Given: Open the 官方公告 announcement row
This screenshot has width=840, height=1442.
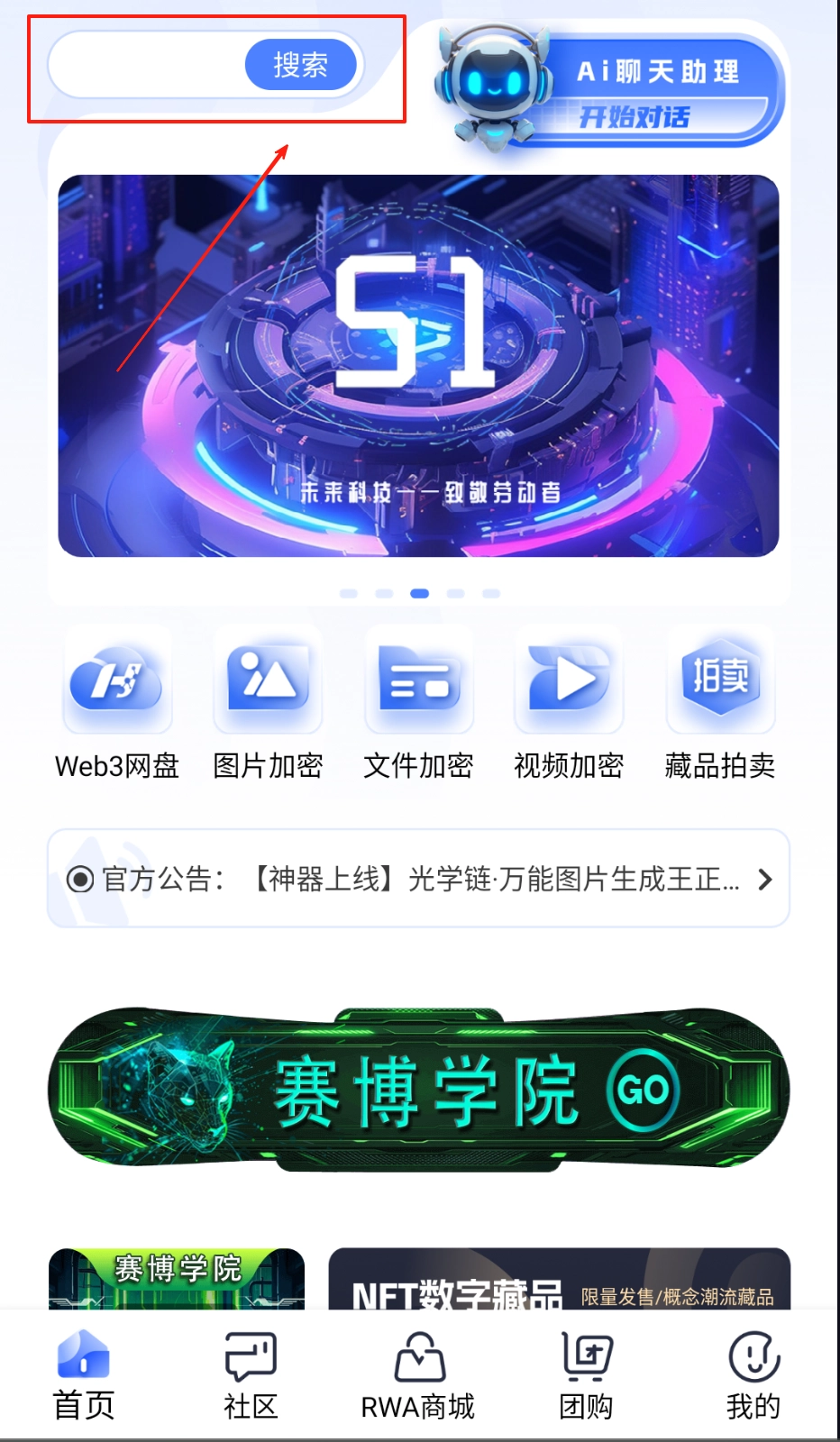Looking at the screenshot, I should (x=418, y=879).
